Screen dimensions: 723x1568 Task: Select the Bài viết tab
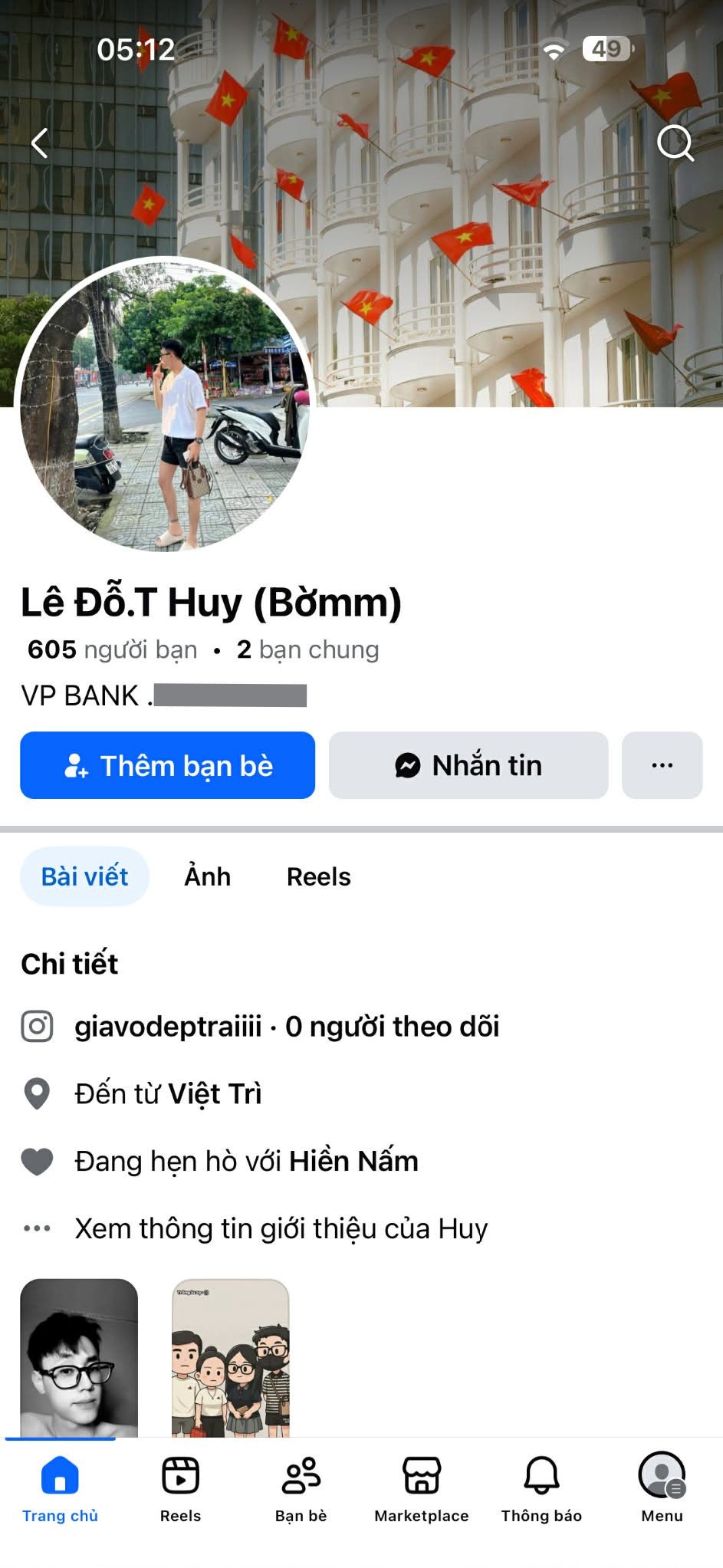[x=84, y=876]
